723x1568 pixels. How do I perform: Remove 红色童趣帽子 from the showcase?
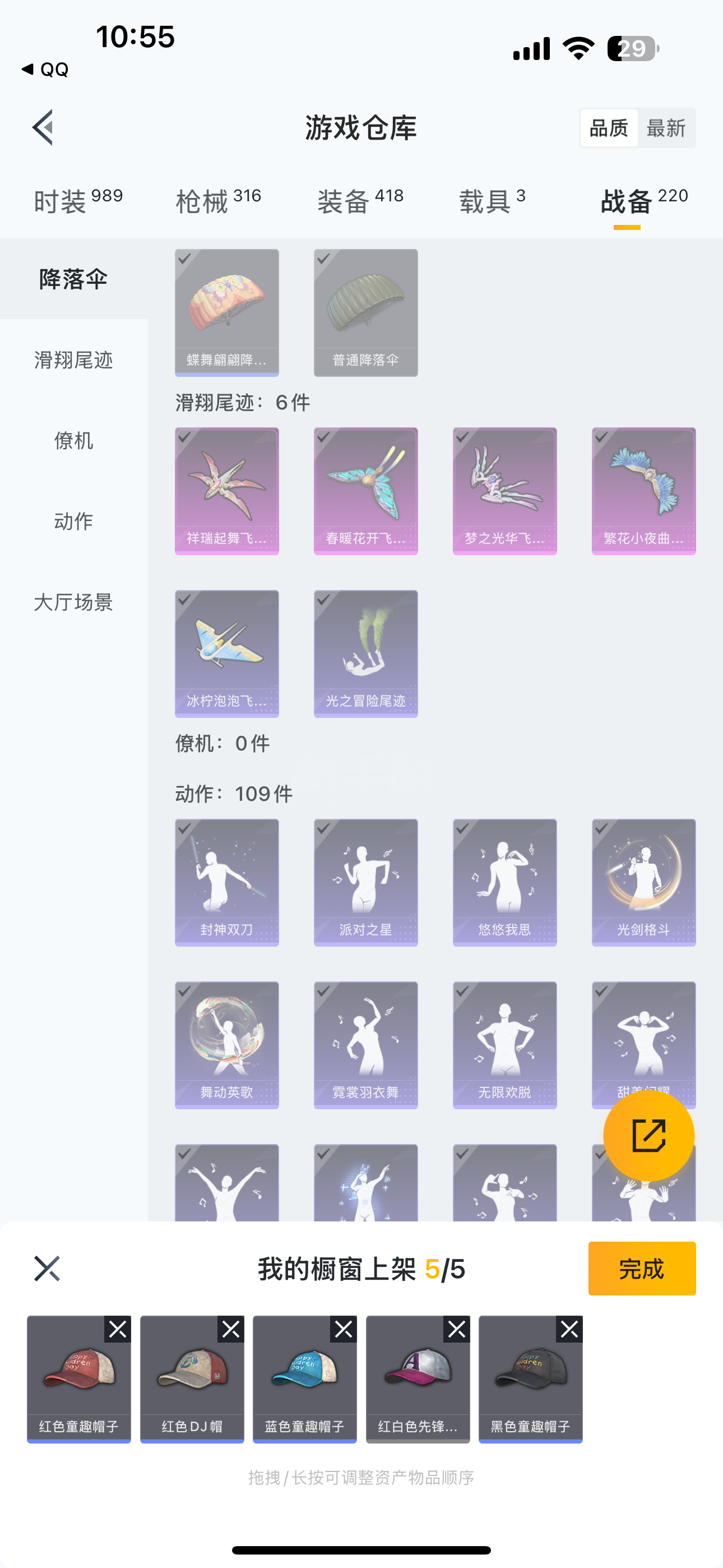(118, 1330)
